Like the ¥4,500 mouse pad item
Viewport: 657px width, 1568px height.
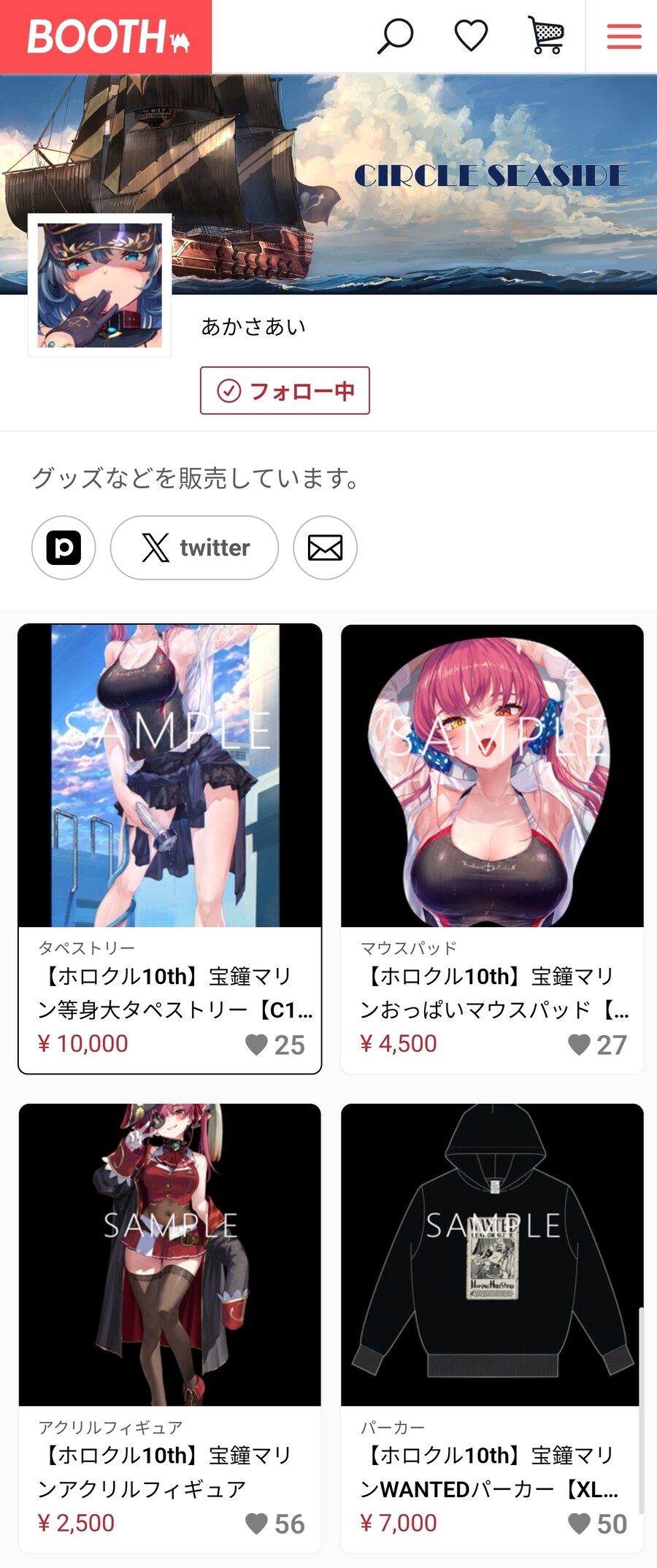coord(580,1045)
